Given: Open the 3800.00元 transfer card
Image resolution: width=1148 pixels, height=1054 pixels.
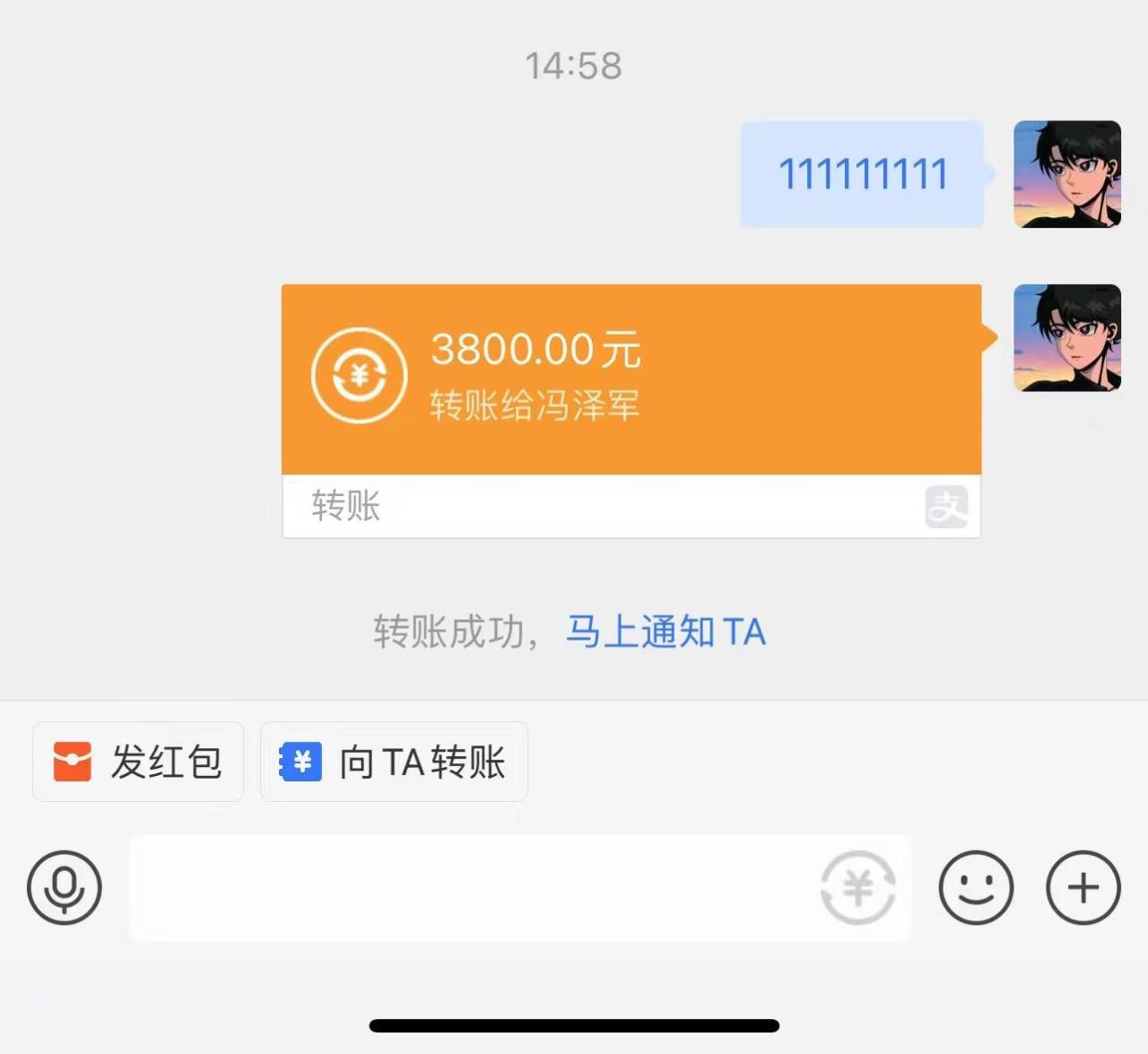Looking at the screenshot, I should tap(631, 380).
